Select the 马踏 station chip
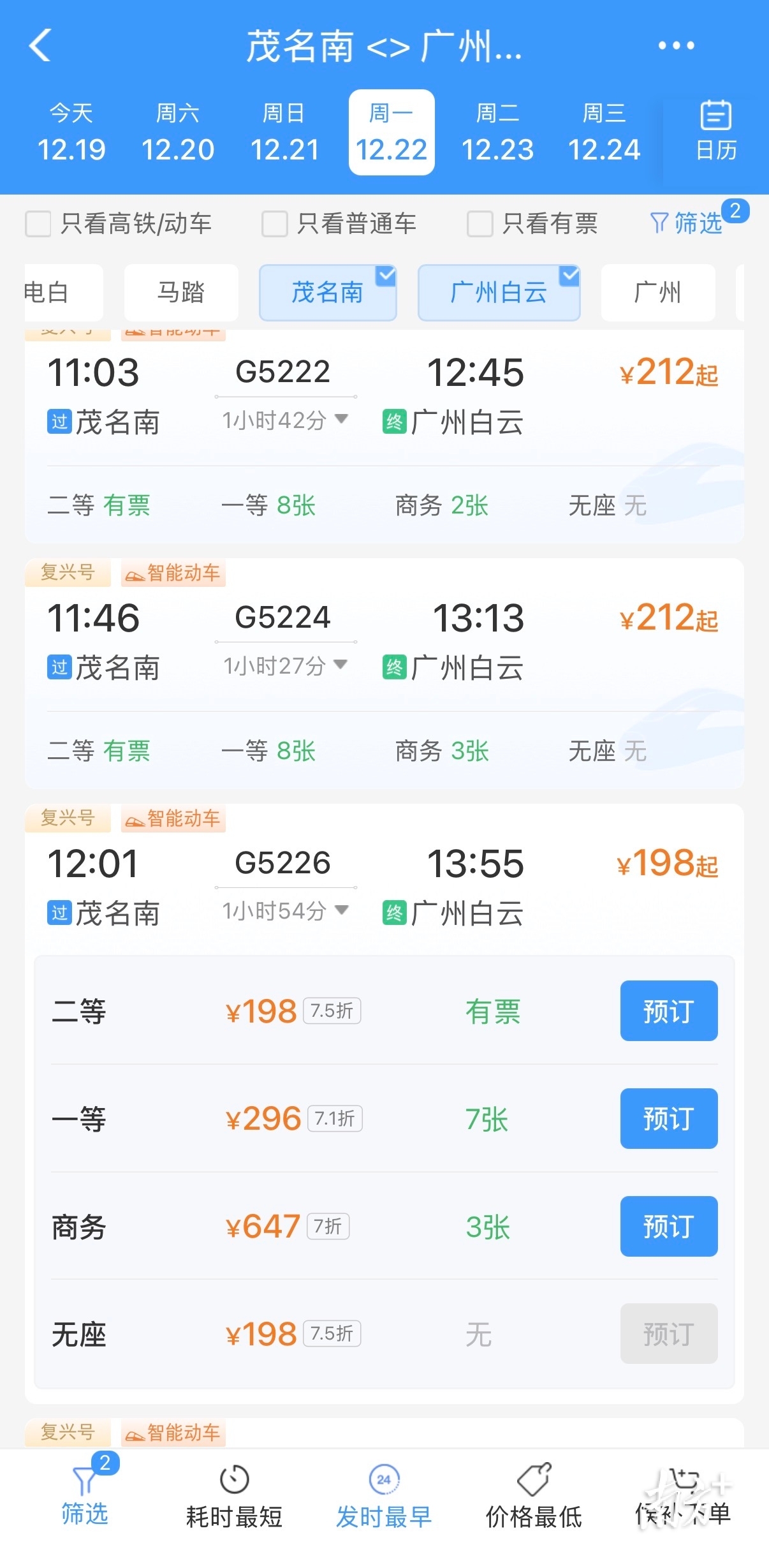 click(x=181, y=293)
